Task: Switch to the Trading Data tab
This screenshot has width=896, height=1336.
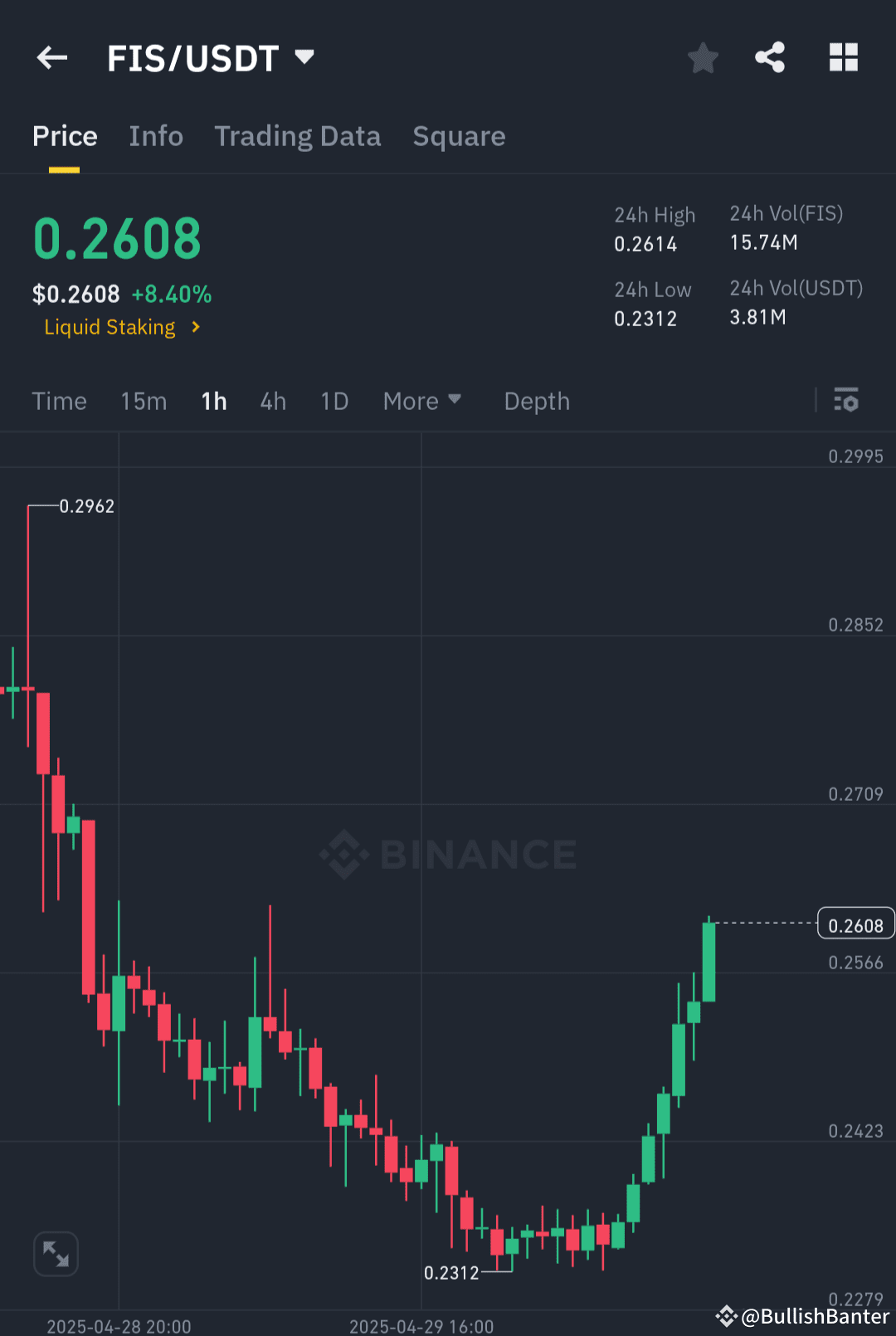Action: coord(297,136)
